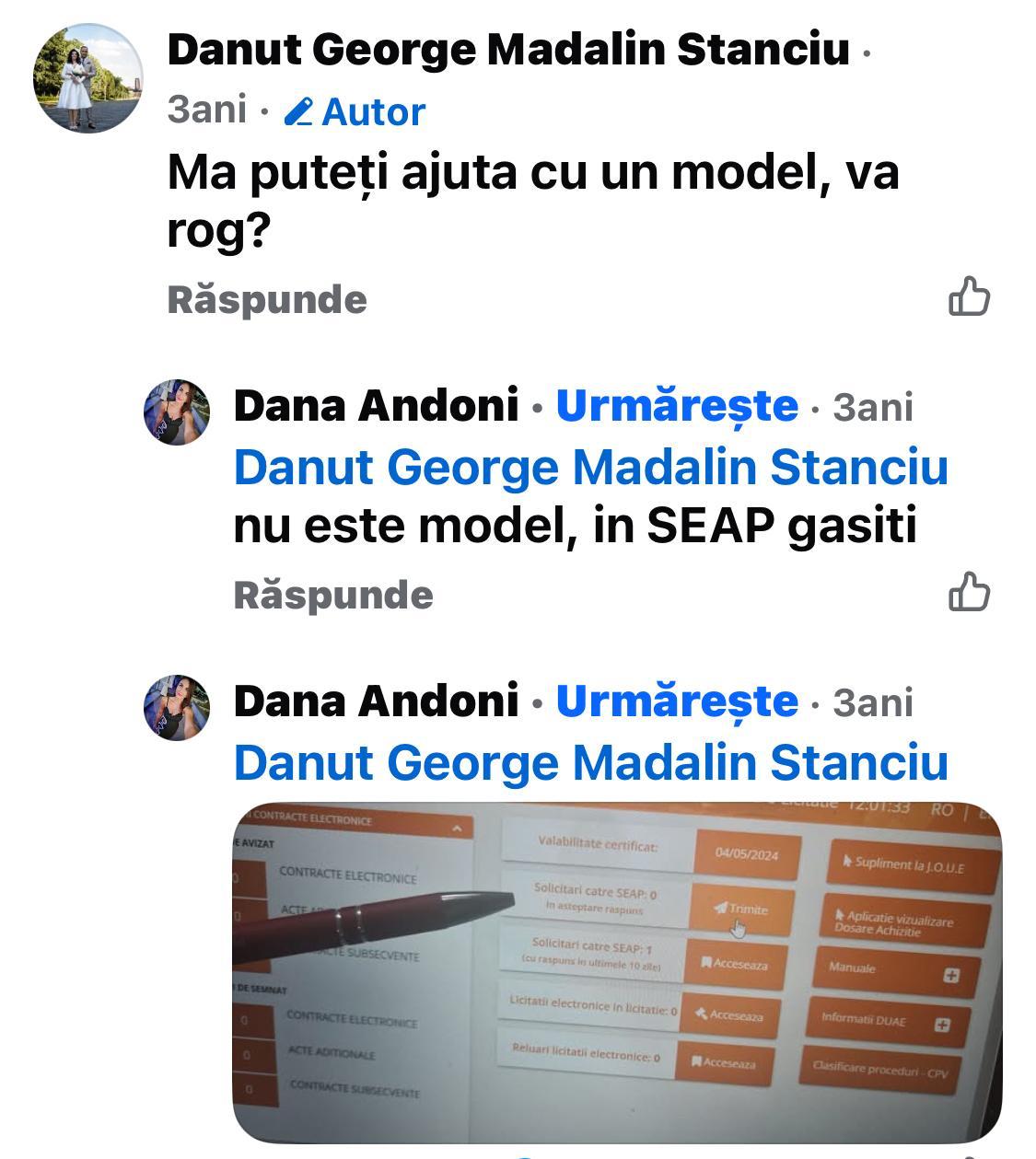Select the Acceseaza bookmark icon for SEAP answers

coord(705,961)
